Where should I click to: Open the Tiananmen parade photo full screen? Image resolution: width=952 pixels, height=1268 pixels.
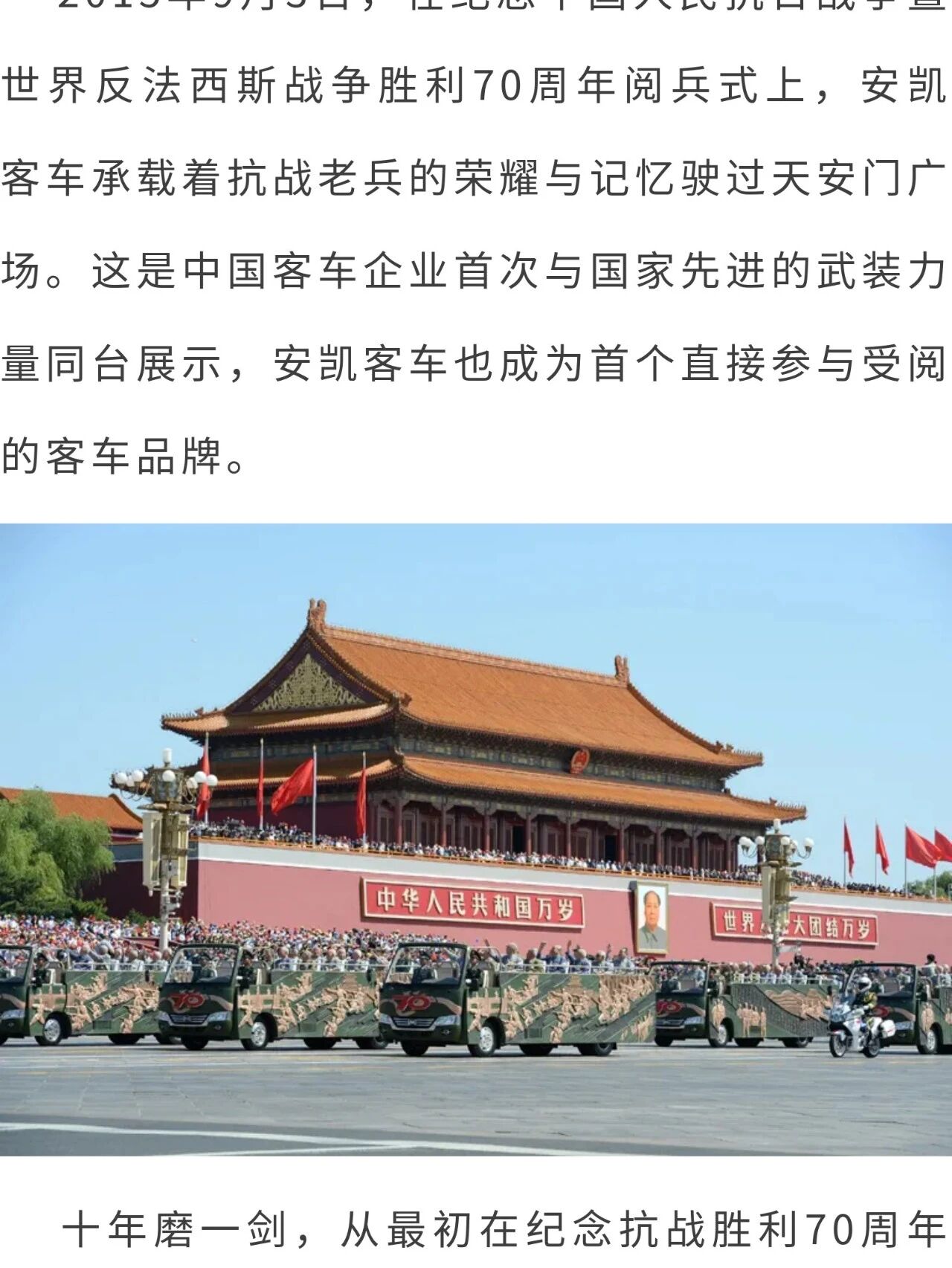pos(476,839)
